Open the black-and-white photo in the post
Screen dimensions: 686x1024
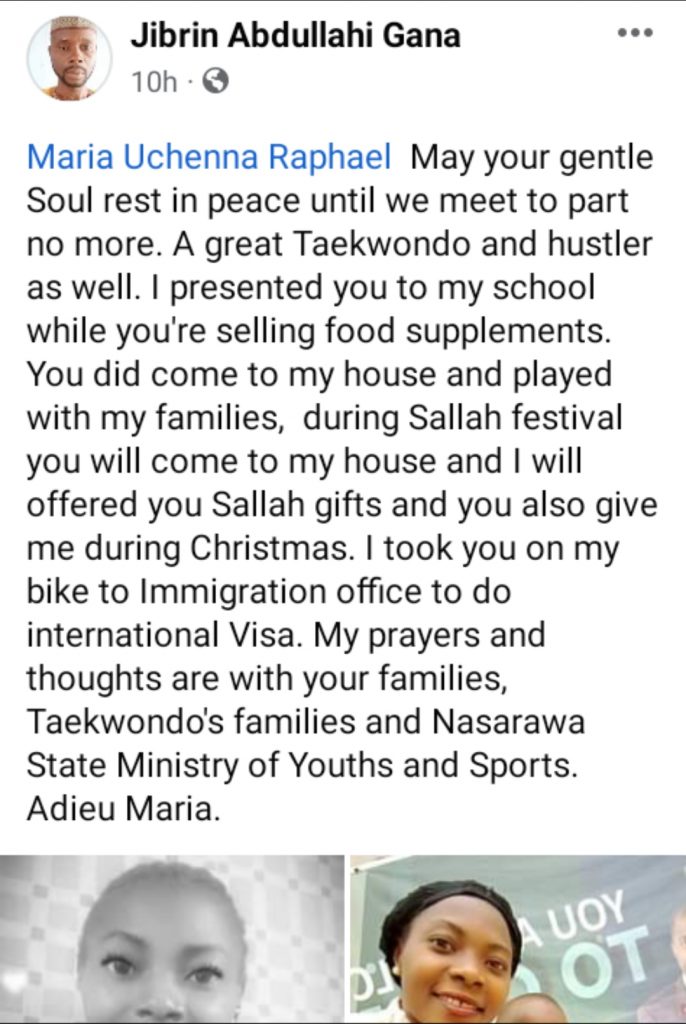(170, 940)
